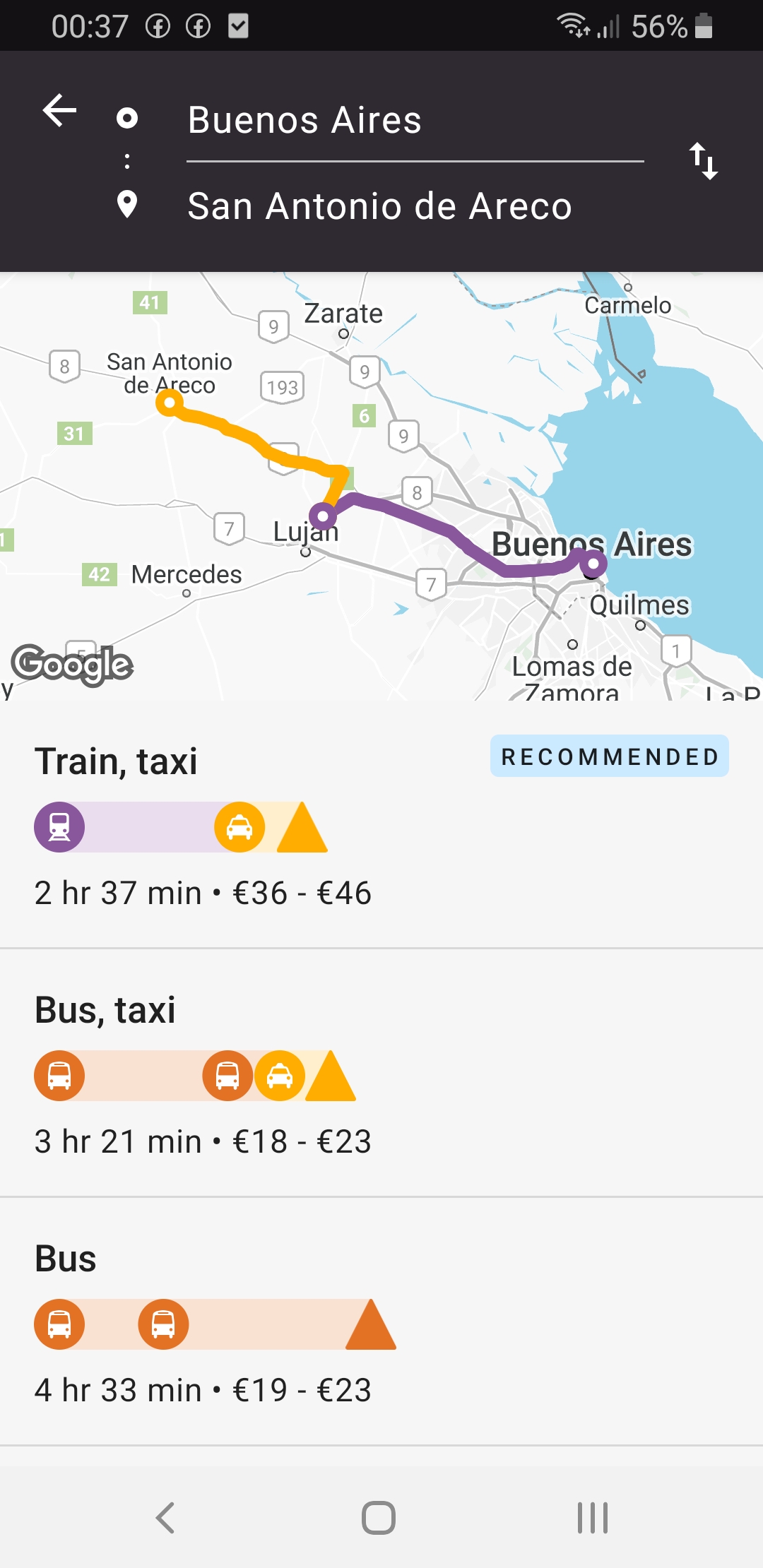Go back using the top-left arrow

point(60,111)
